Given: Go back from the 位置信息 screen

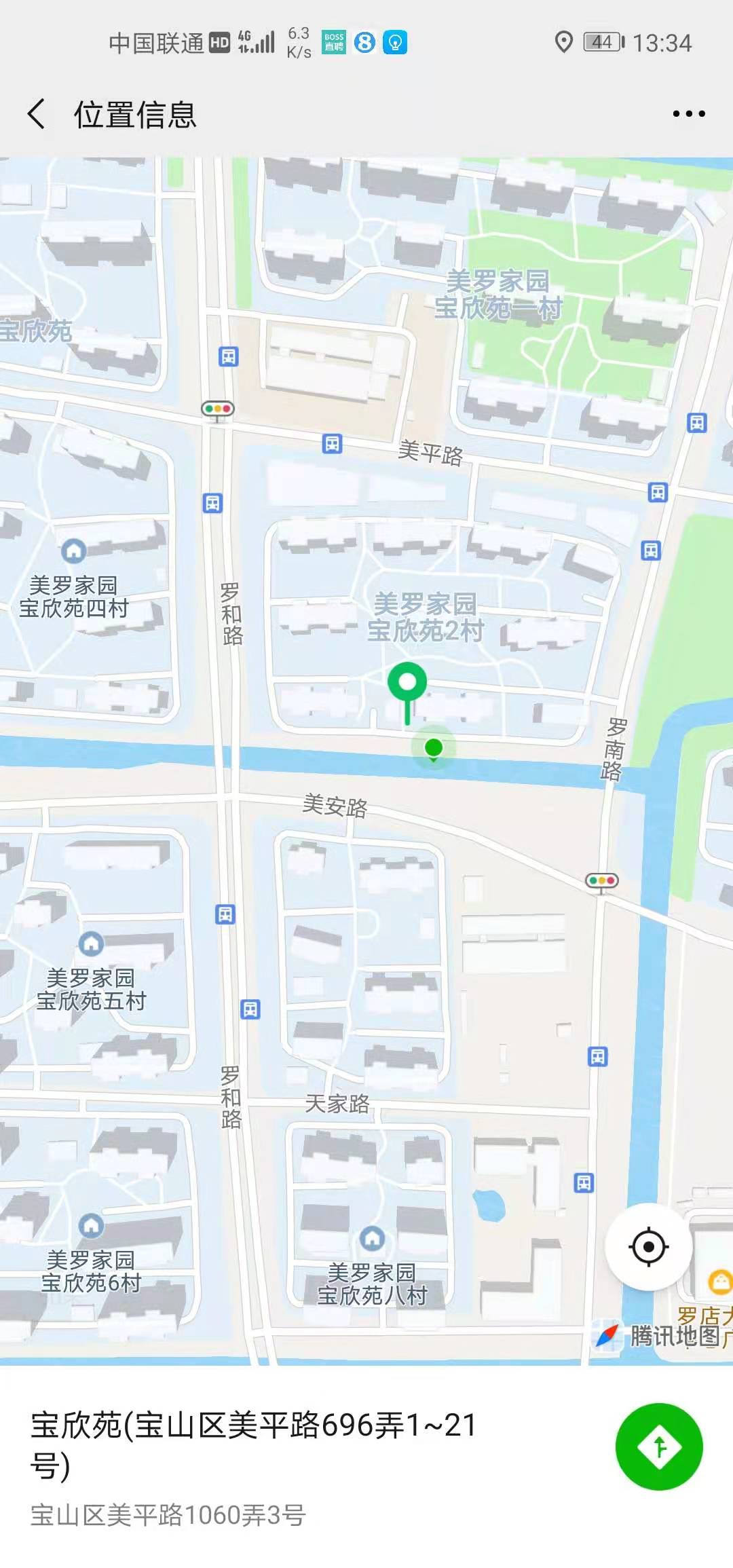Looking at the screenshot, I should pos(37,113).
